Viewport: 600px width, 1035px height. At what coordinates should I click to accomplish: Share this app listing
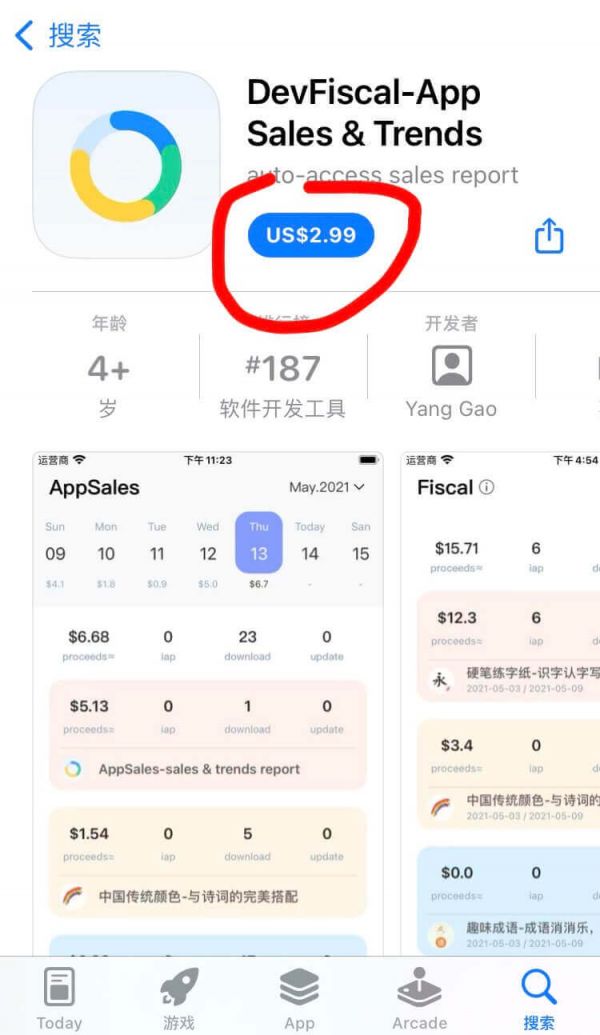(549, 237)
